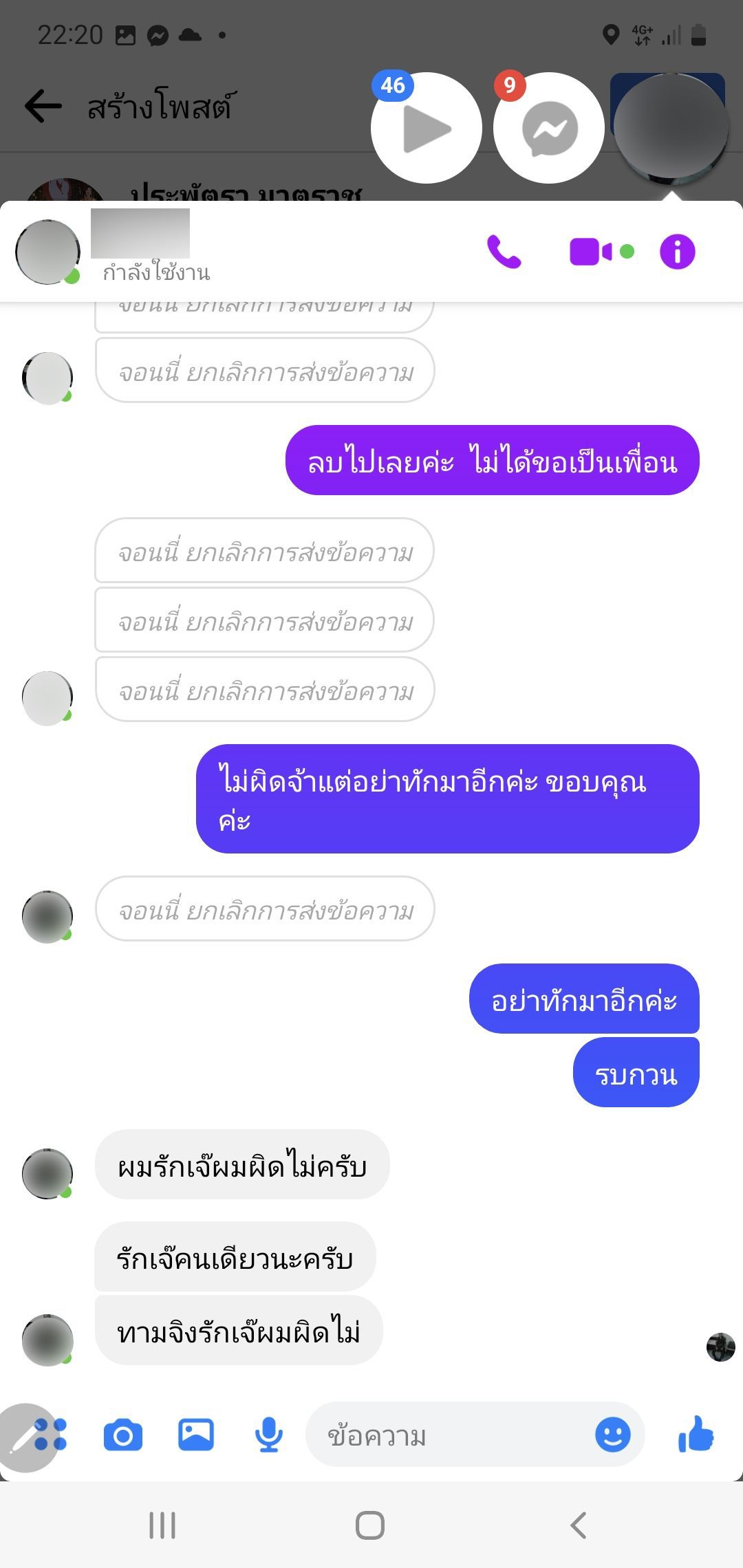Go back from the สร้างโพสต์ screen

(x=43, y=107)
